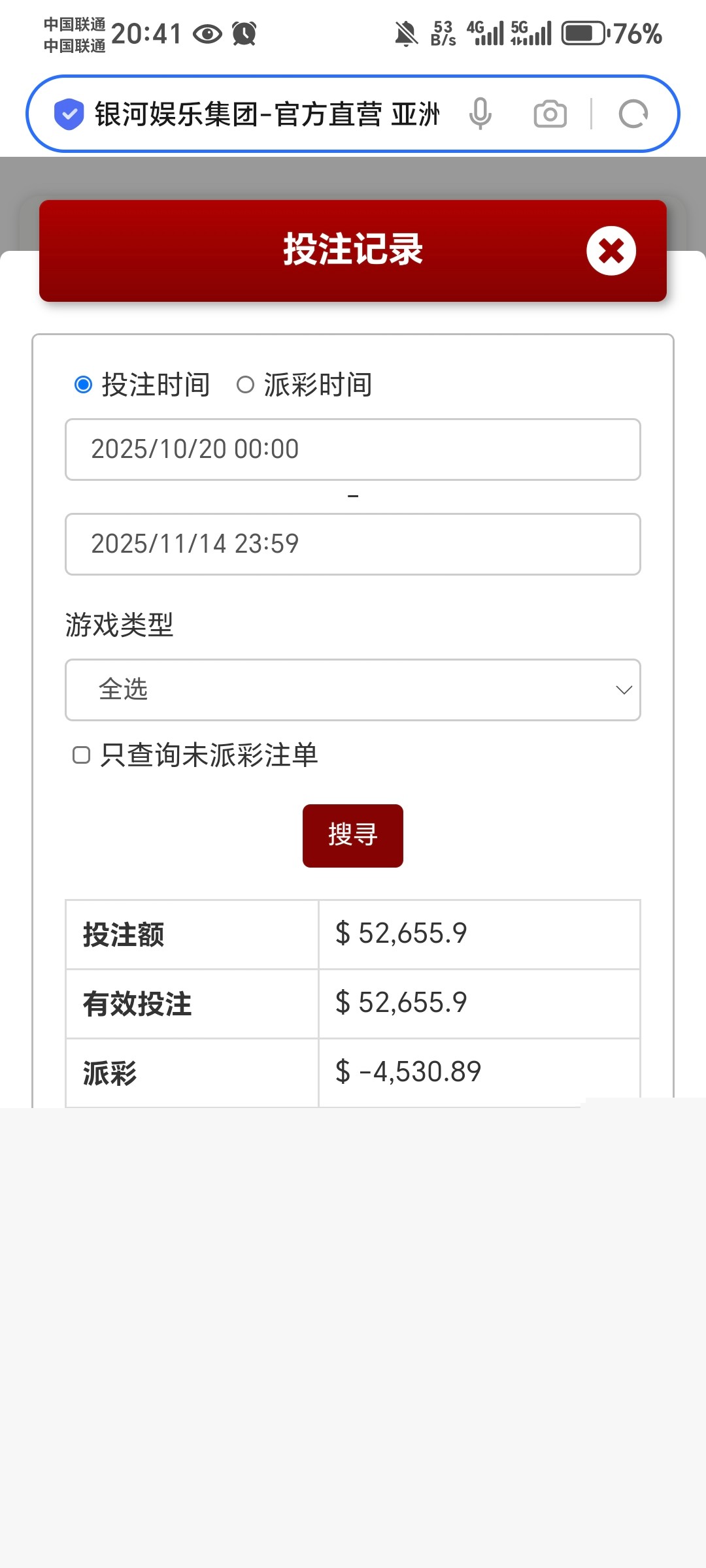Screen dimensions: 706x1568
Task: Tap the 搜寻 search button
Action: [x=352, y=836]
